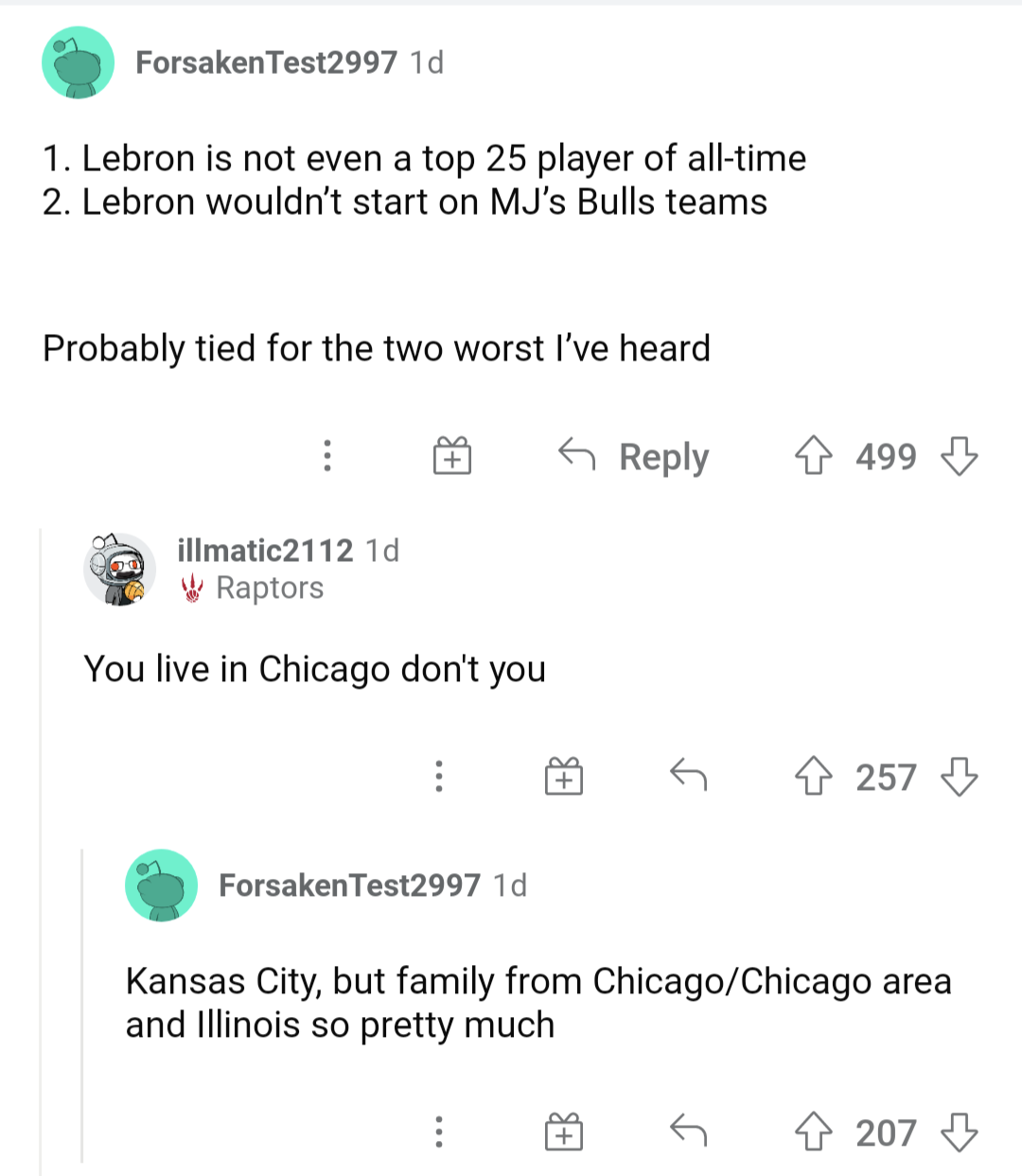
Task: Open the three-dot menu on illmatic2112's comment
Action: (x=438, y=776)
